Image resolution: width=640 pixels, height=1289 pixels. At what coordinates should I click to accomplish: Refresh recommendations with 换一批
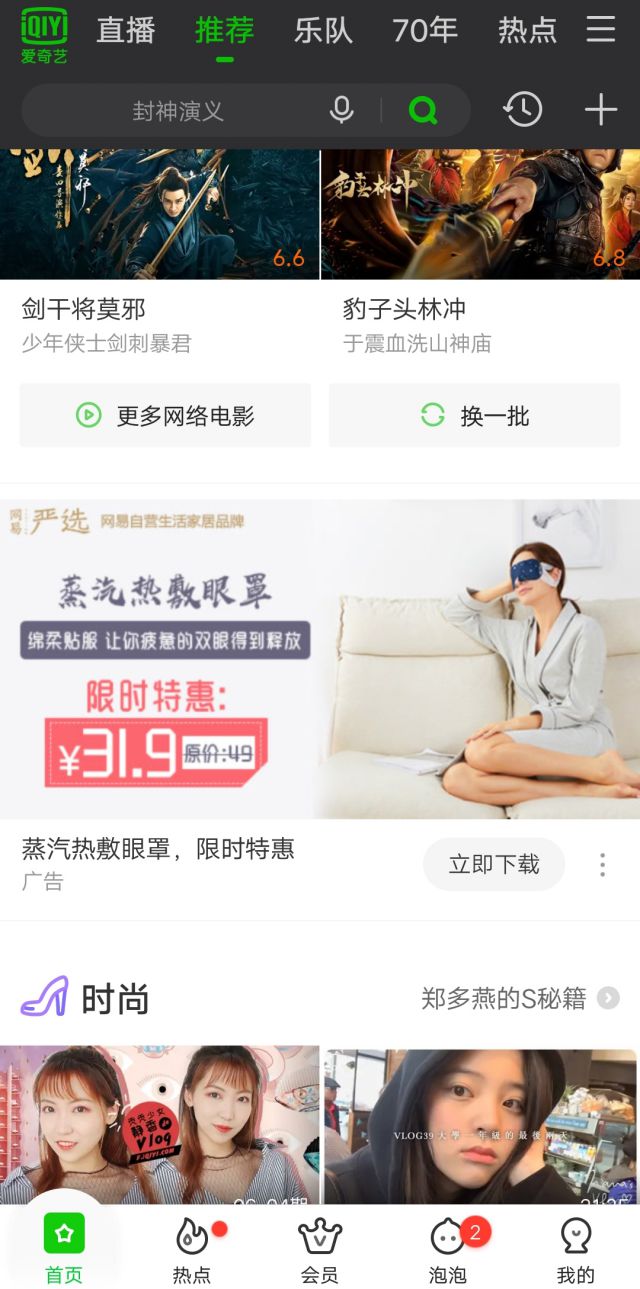pyautogui.click(x=475, y=415)
